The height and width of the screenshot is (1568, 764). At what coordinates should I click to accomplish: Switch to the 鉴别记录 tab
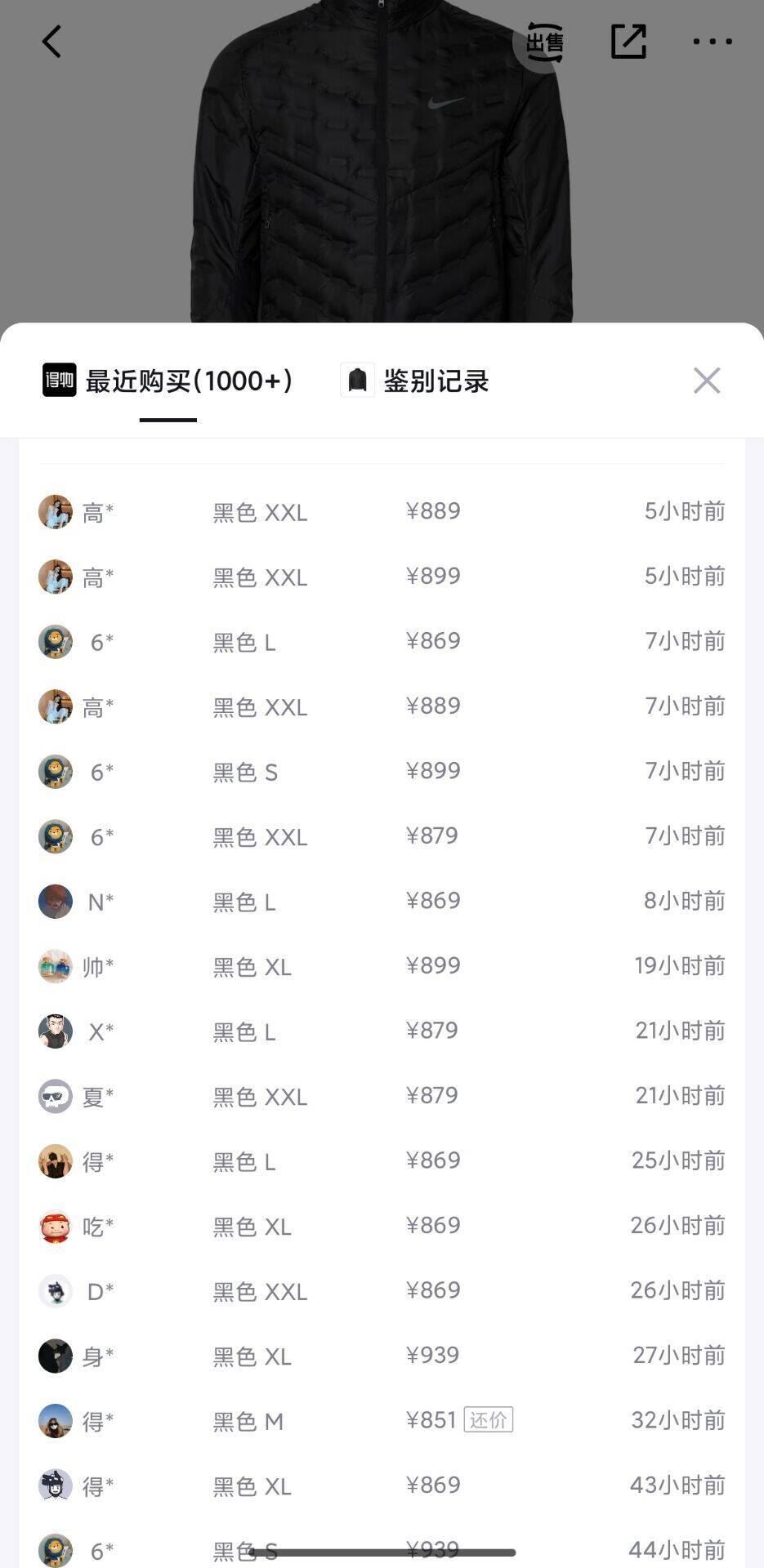click(x=434, y=381)
